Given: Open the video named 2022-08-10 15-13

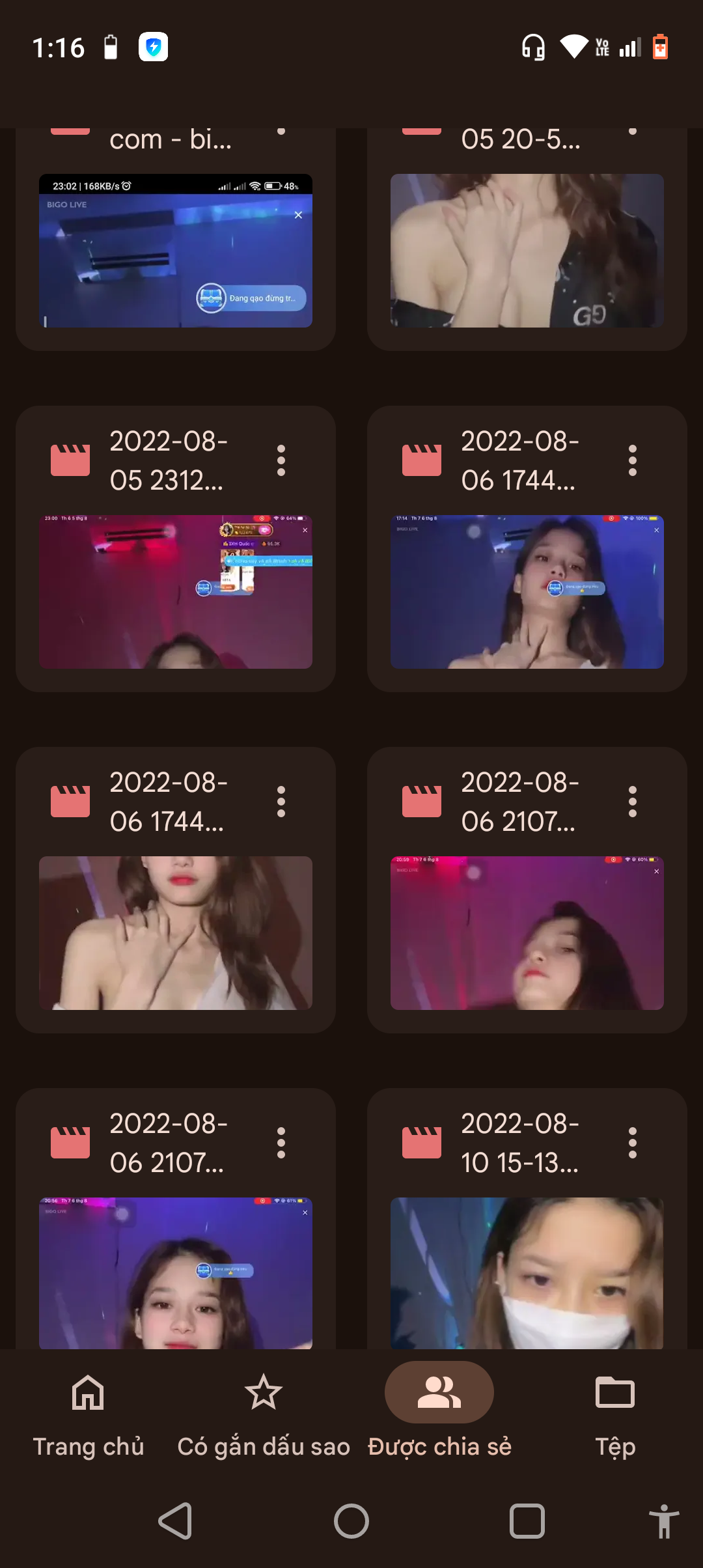Looking at the screenshot, I should [x=527, y=1272].
